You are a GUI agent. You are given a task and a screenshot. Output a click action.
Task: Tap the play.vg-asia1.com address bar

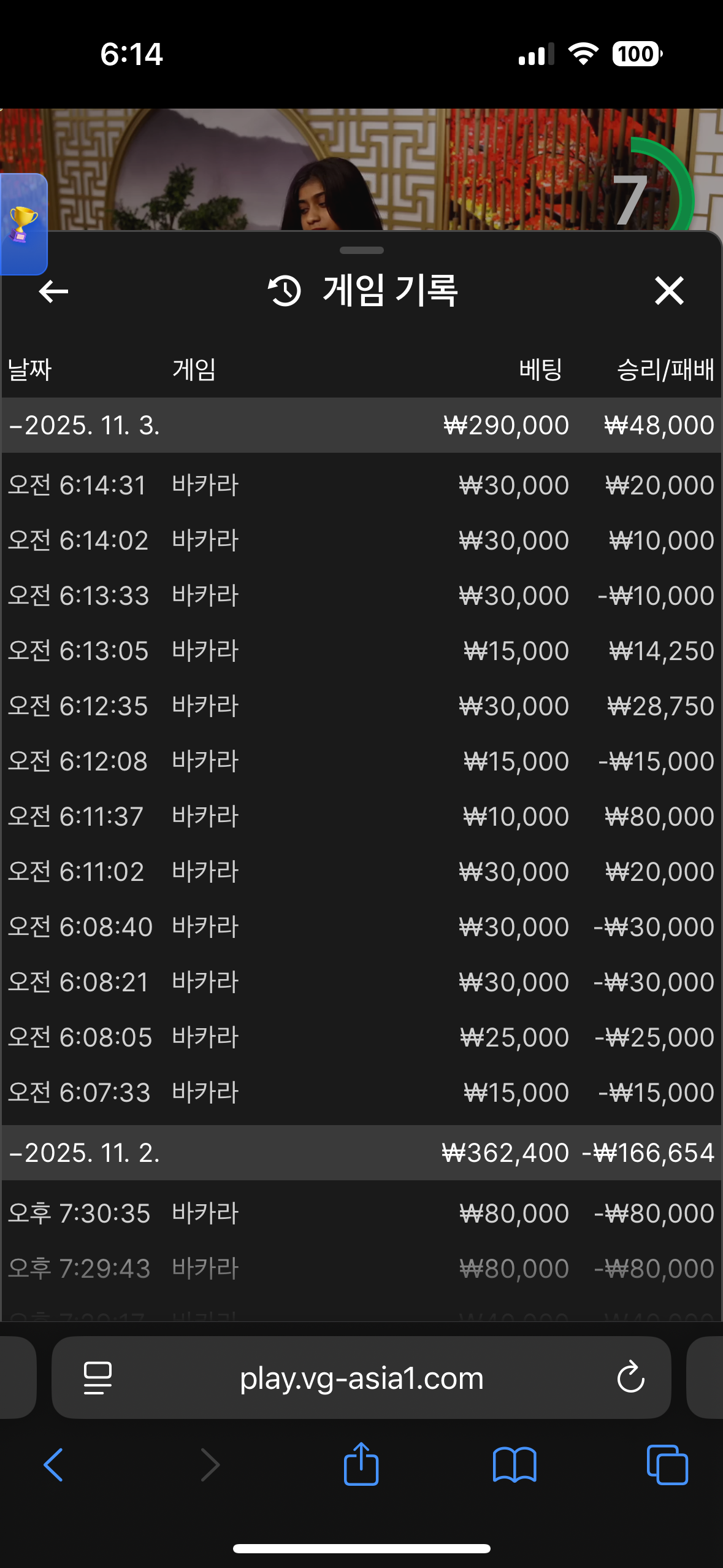tap(361, 1378)
